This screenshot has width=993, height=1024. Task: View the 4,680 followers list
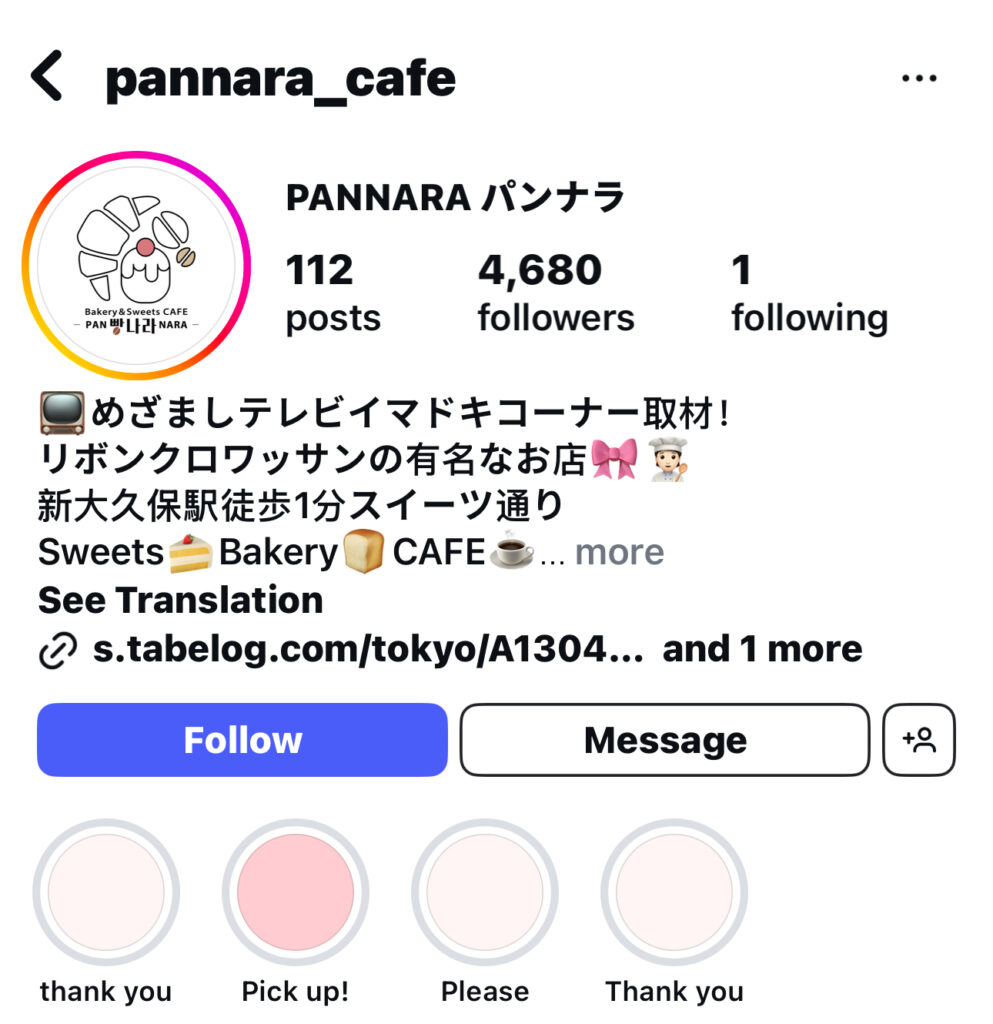pos(555,293)
